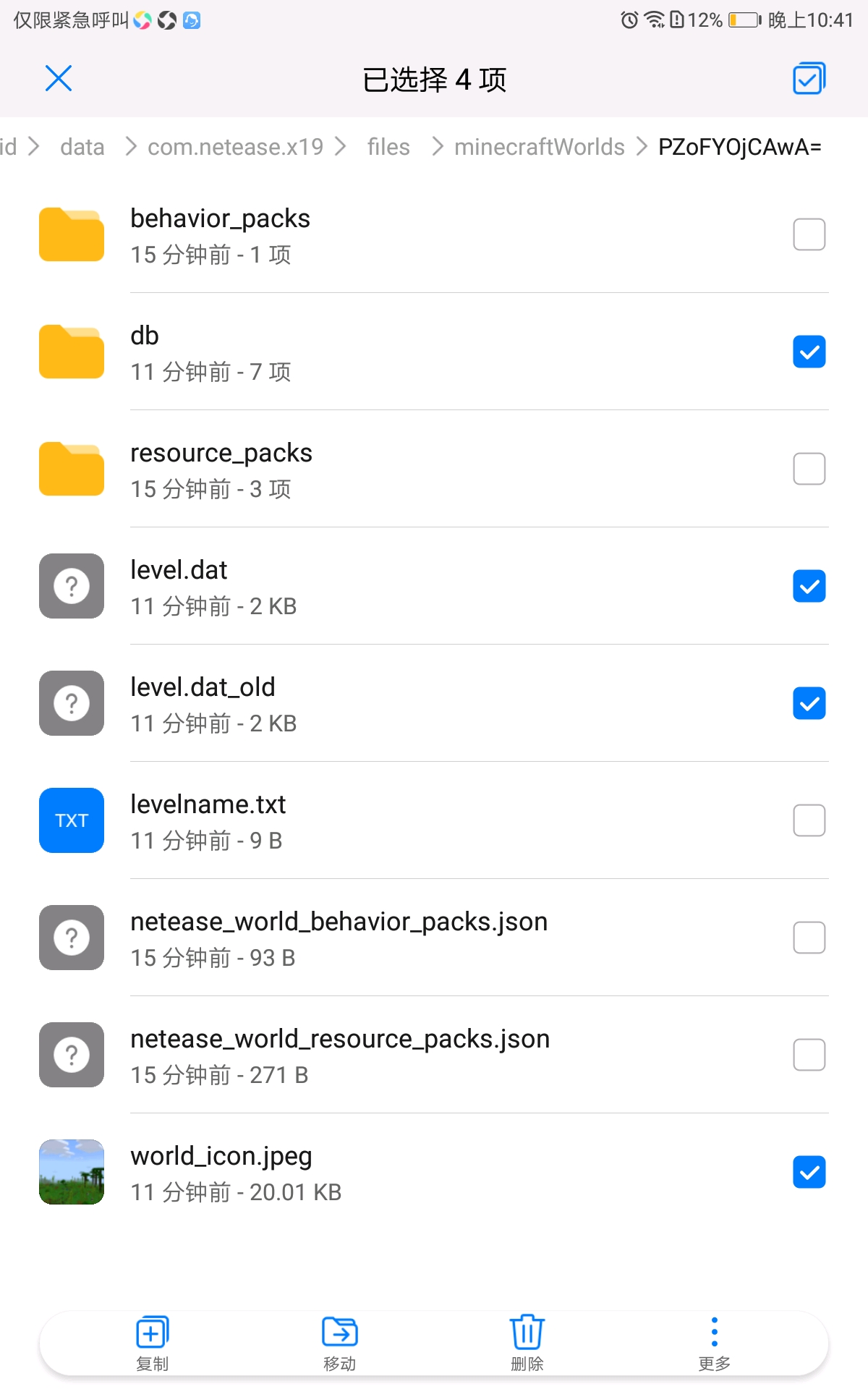
Task: Go to data folder in breadcrumb
Action: 82,147
